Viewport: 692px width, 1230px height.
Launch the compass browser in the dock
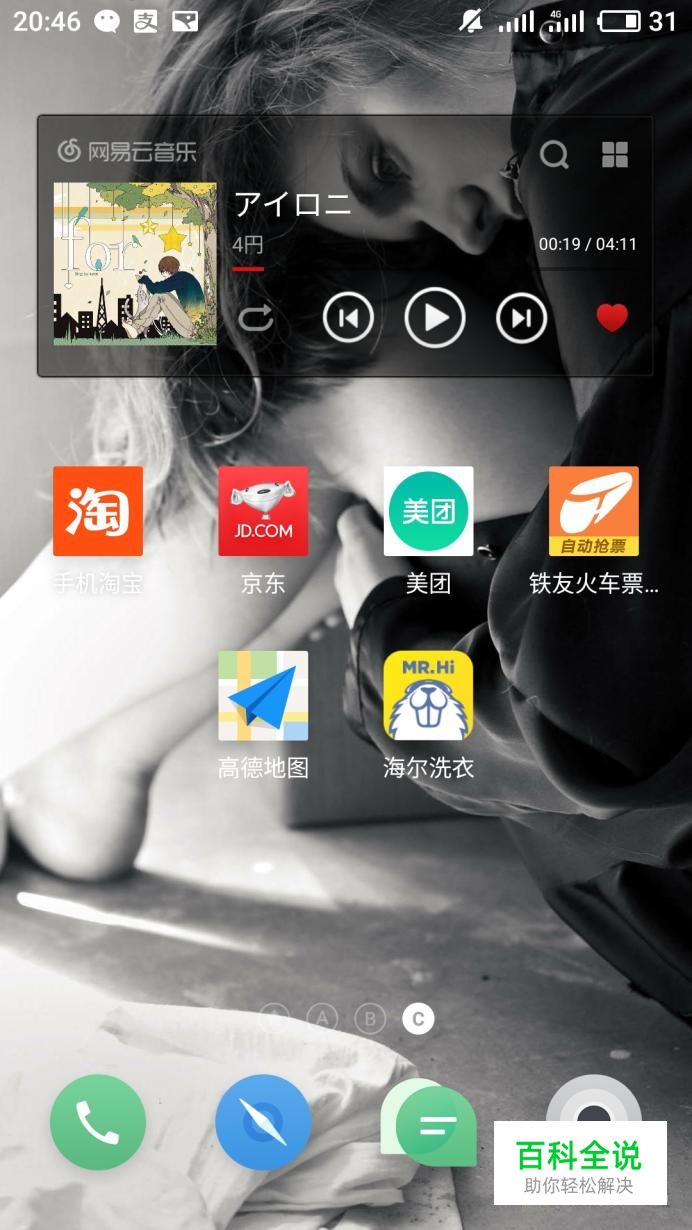click(x=263, y=1122)
